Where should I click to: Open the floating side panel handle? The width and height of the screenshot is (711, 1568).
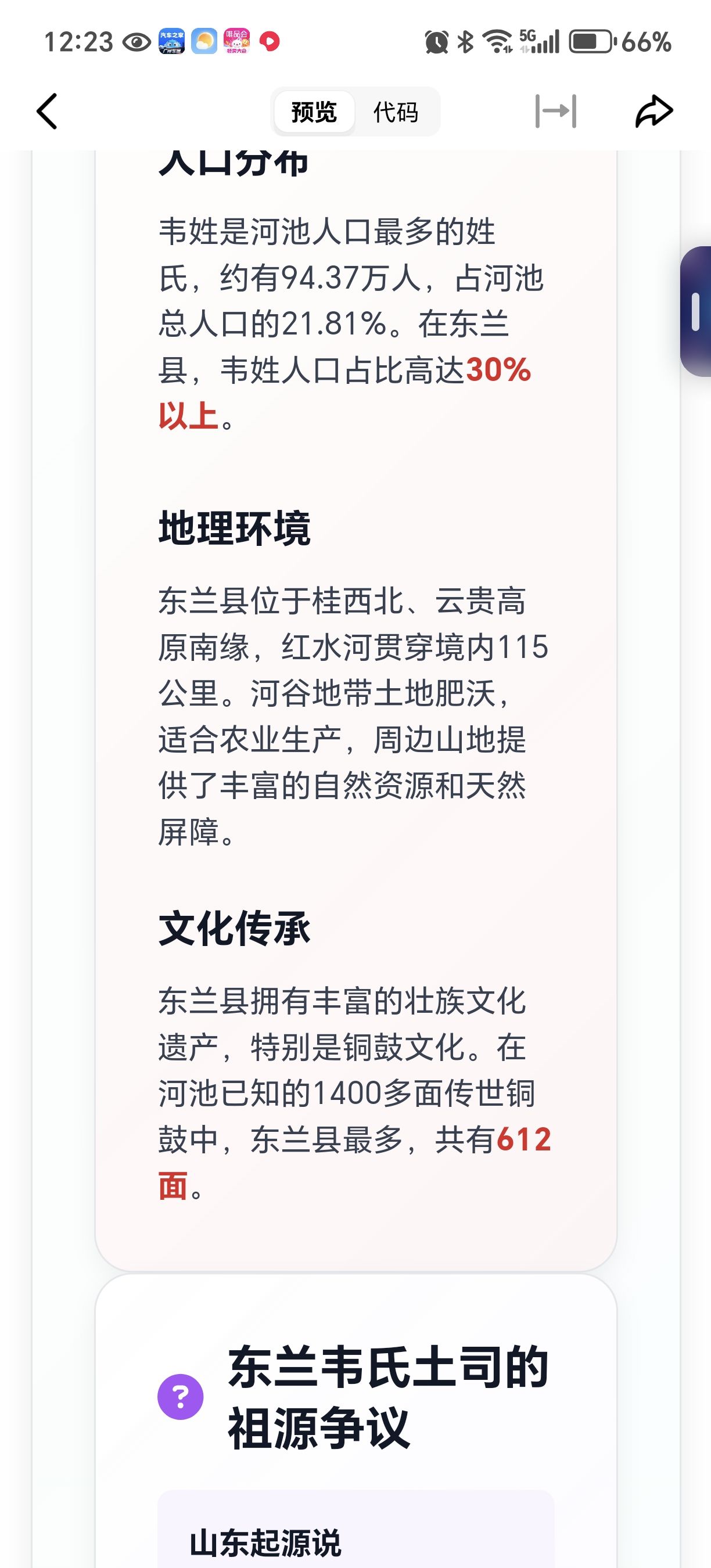click(x=696, y=311)
